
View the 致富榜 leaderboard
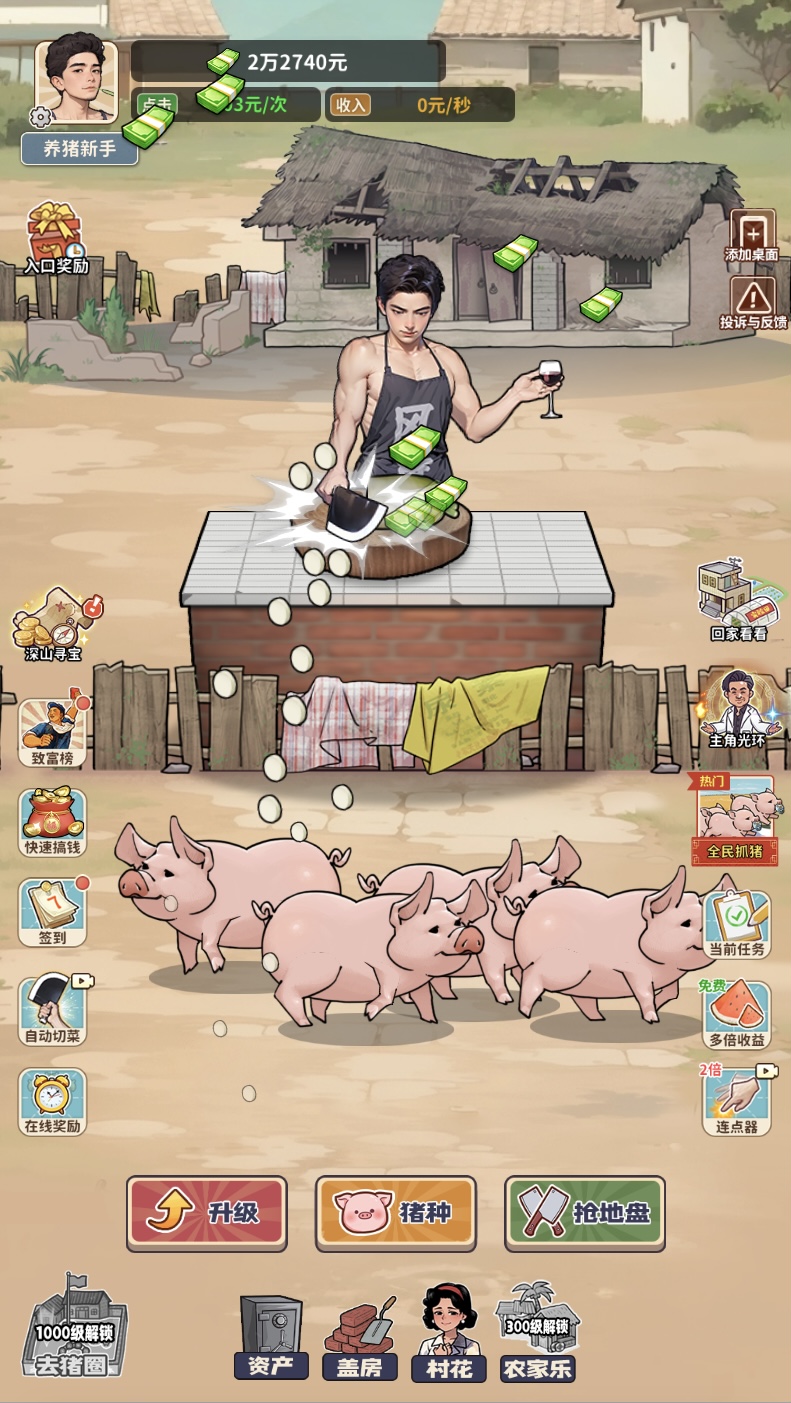click(53, 732)
